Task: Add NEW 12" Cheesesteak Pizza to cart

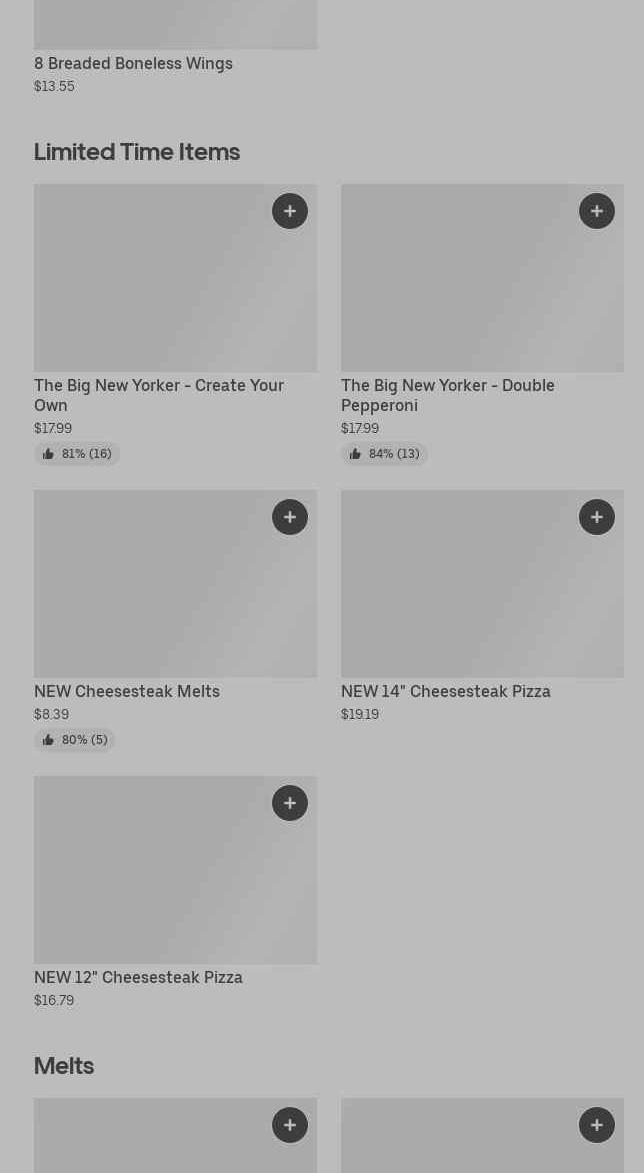Action: tap(289, 803)
